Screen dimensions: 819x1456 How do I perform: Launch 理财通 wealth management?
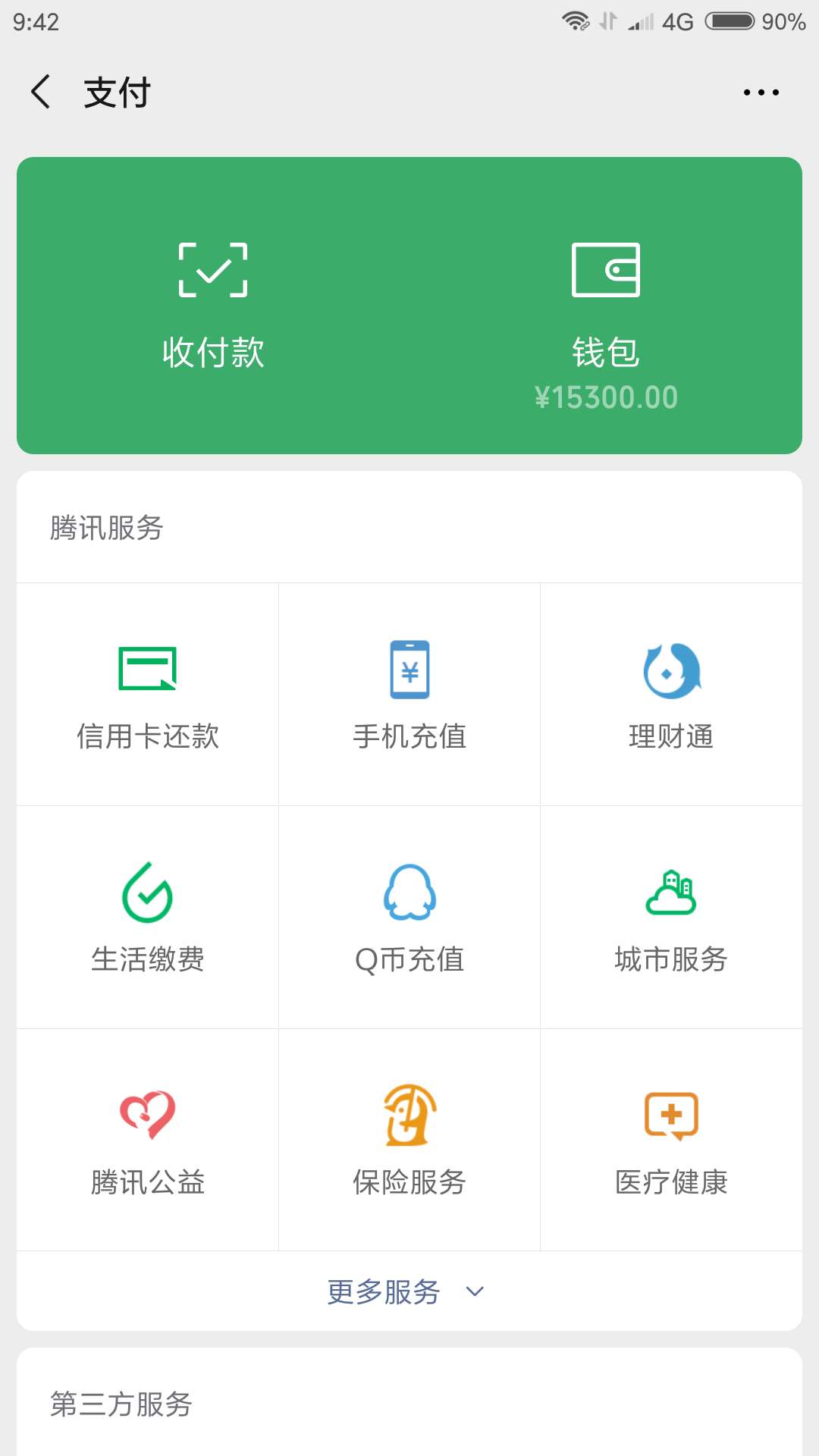tap(671, 694)
